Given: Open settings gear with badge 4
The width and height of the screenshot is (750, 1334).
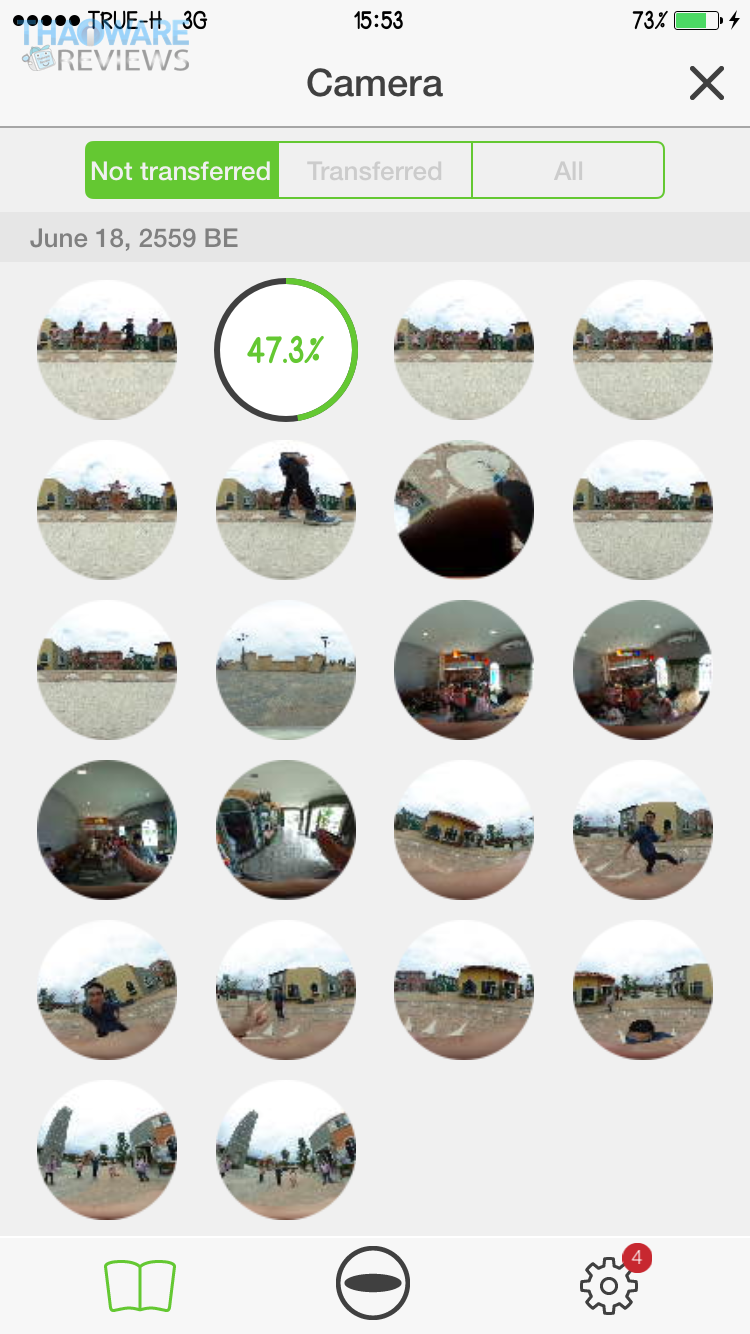Looking at the screenshot, I should 610,1284.
